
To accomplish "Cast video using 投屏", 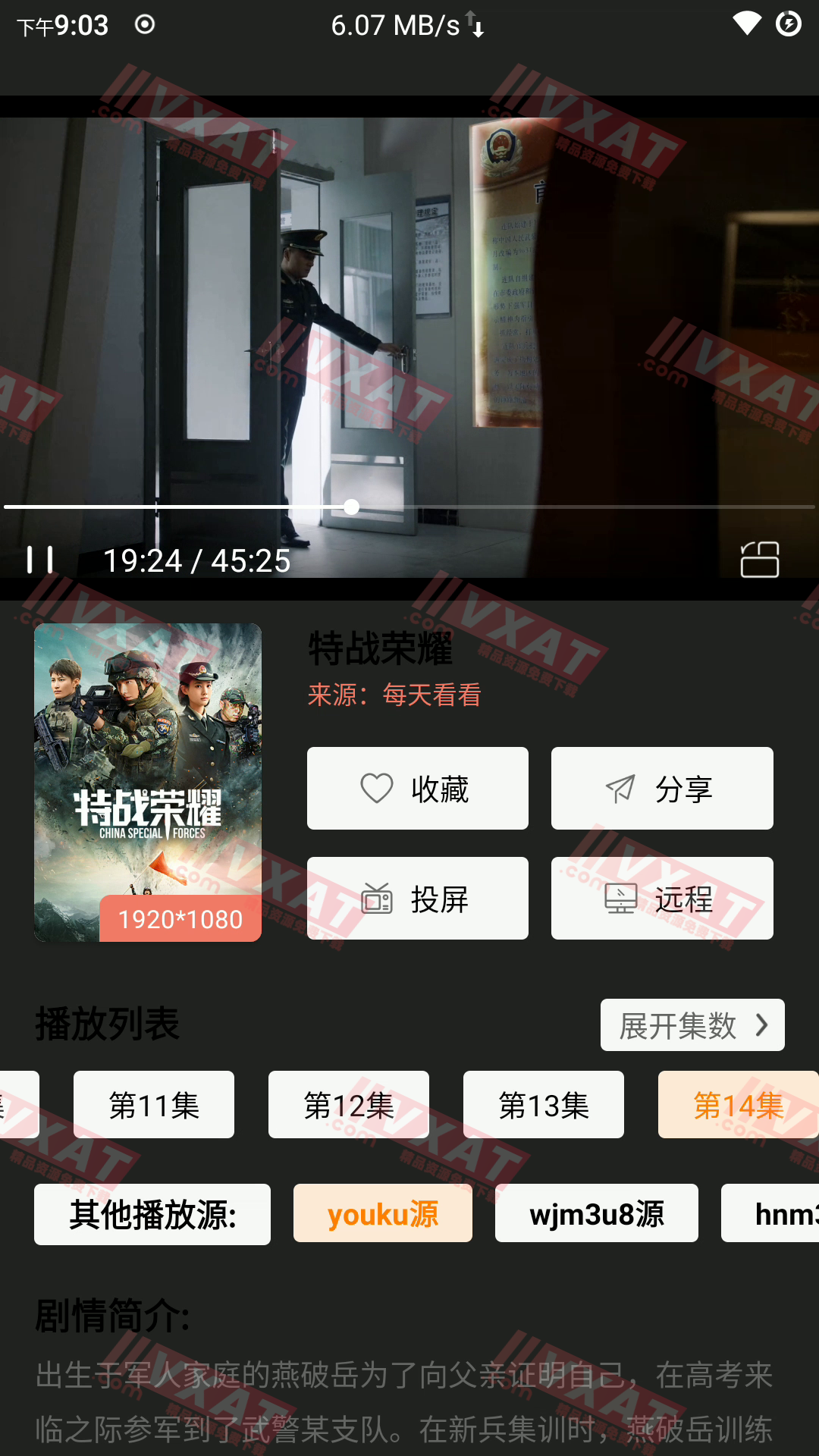I will click(x=417, y=899).
